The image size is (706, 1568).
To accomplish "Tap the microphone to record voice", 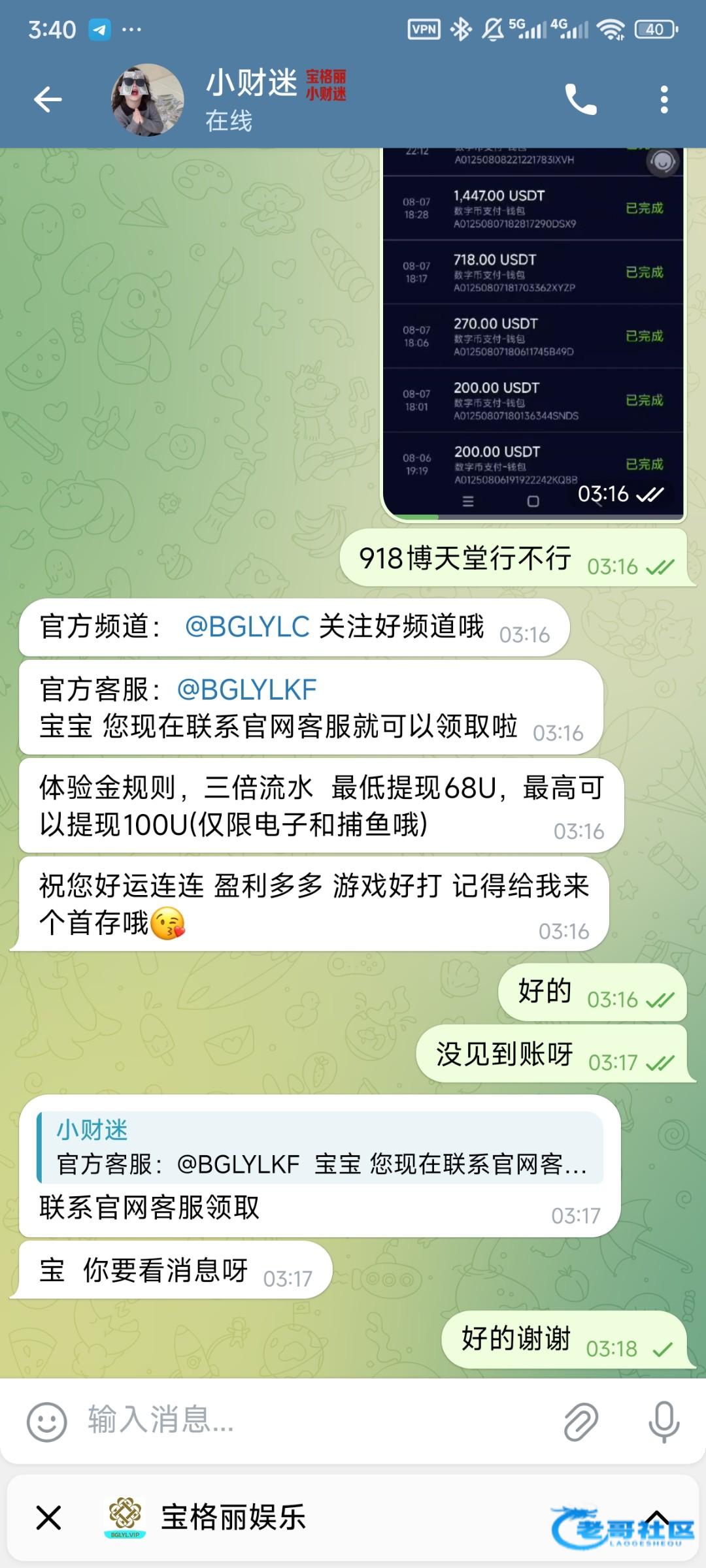I will pyautogui.click(x=664, y=1422).
